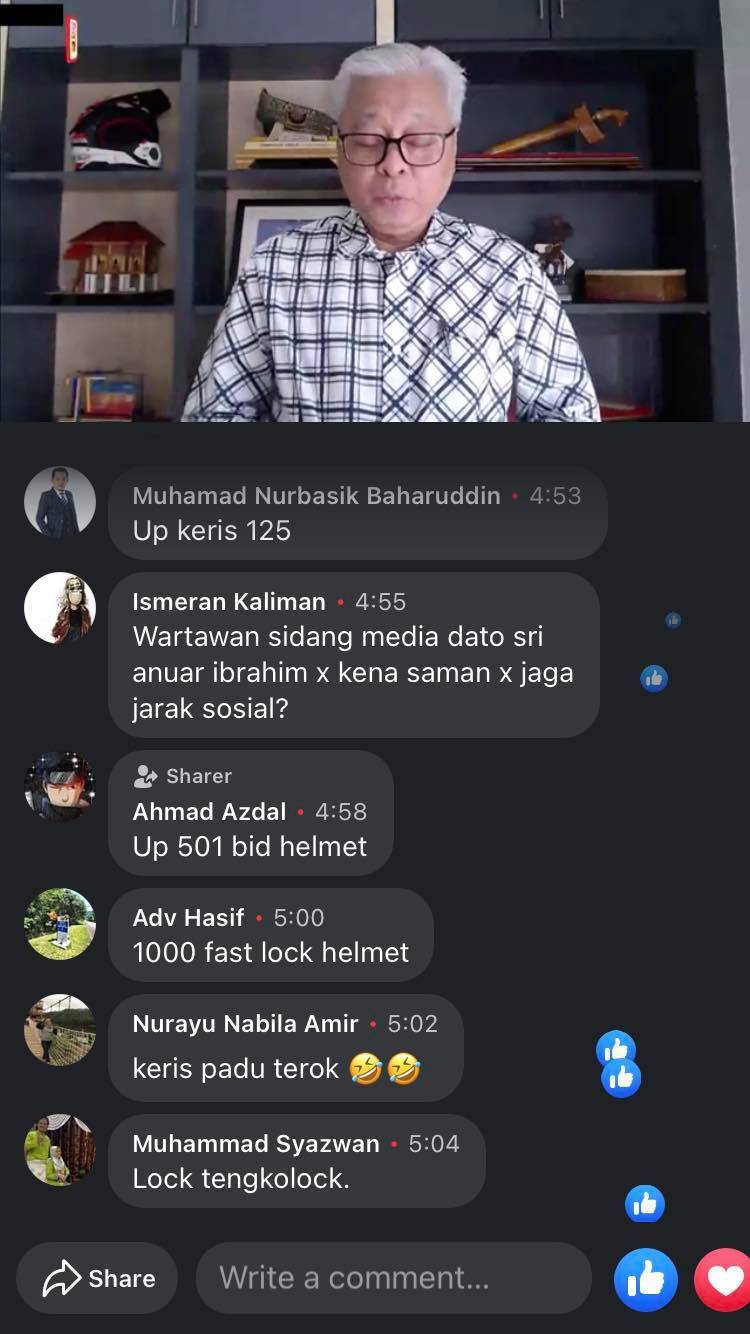Send a heart love reaction

(725, 1280)
